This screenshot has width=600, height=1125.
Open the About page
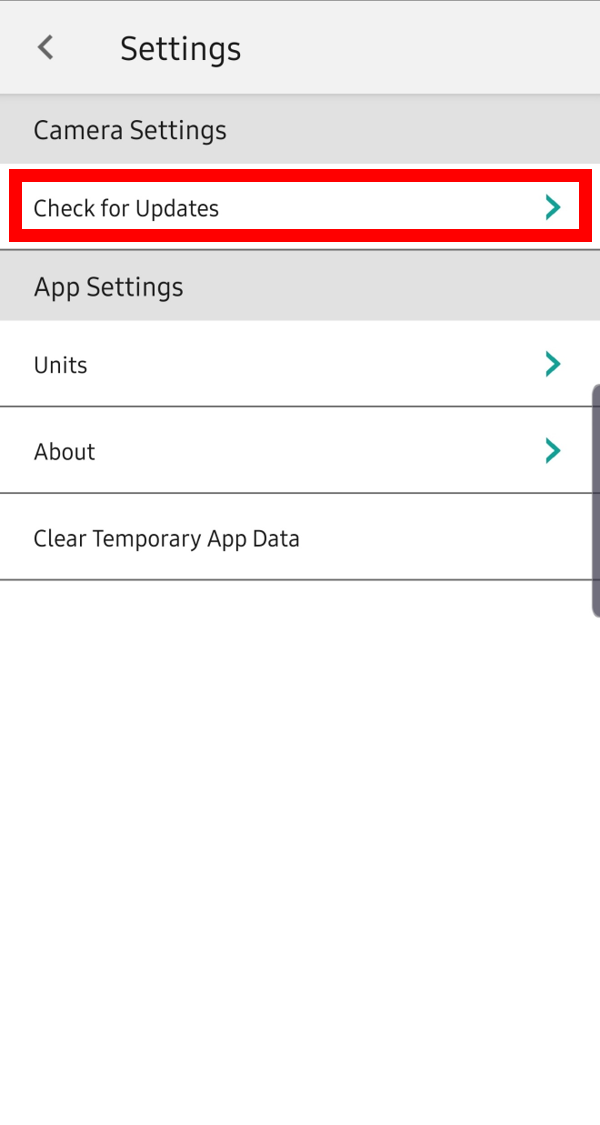pyautogui.click(x=300, y=452)
